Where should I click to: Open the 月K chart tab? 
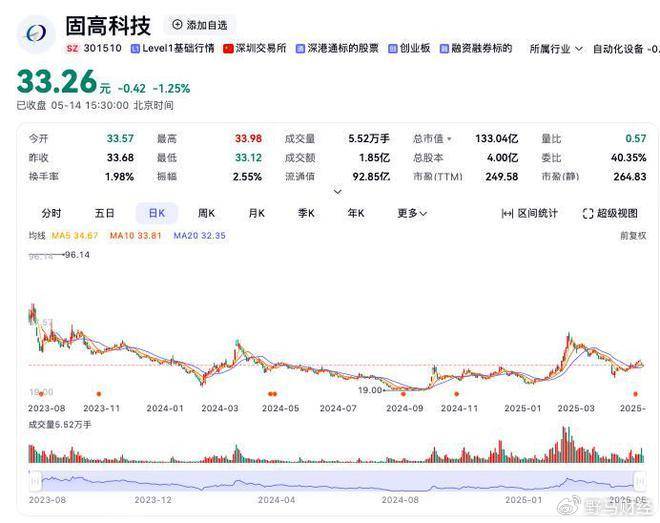coord(256,213)
